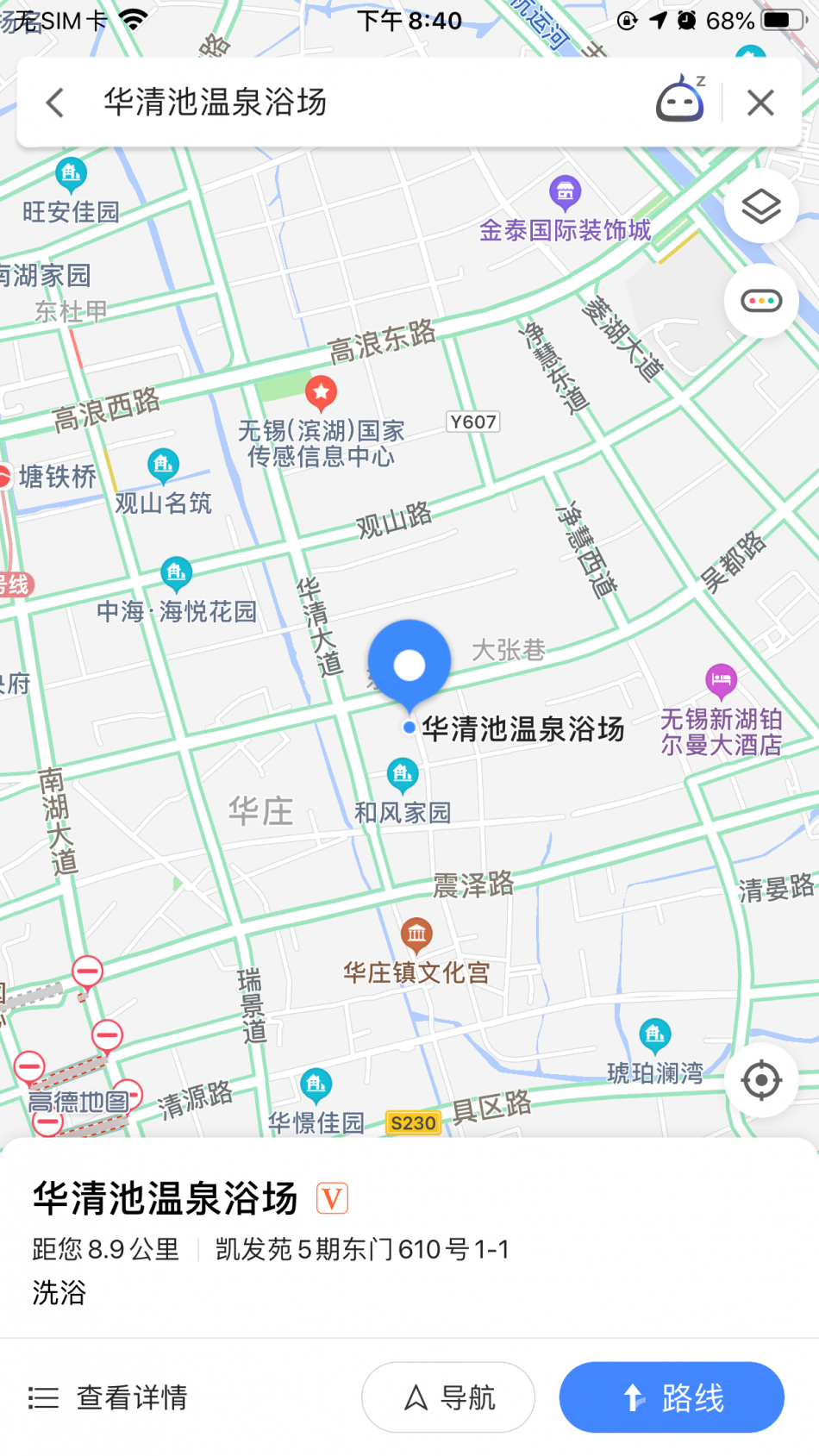The image size is (819, 1456).
Task: Select the 和风家园 residential marker
Action: click(403, 775)
